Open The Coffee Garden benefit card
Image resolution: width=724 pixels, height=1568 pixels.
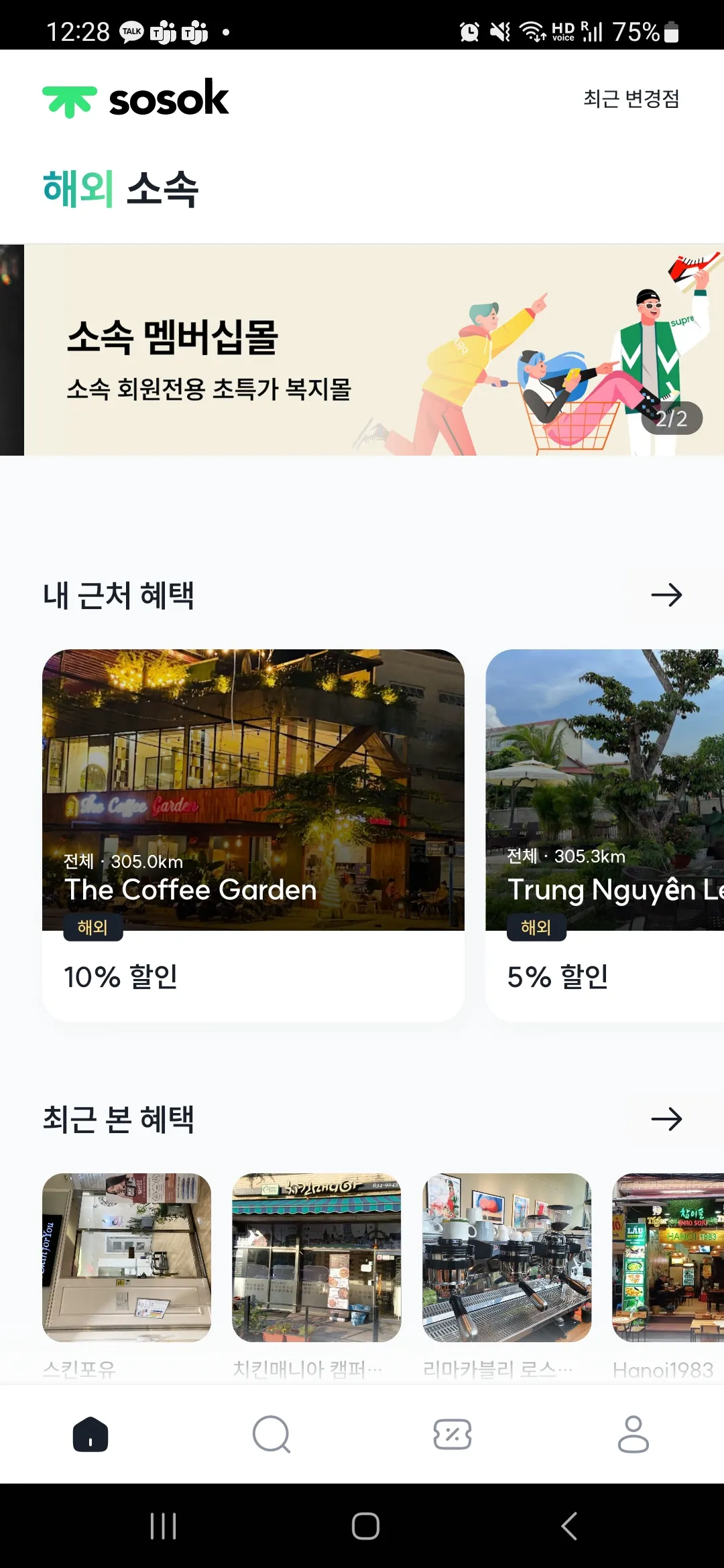click(253, 834)
